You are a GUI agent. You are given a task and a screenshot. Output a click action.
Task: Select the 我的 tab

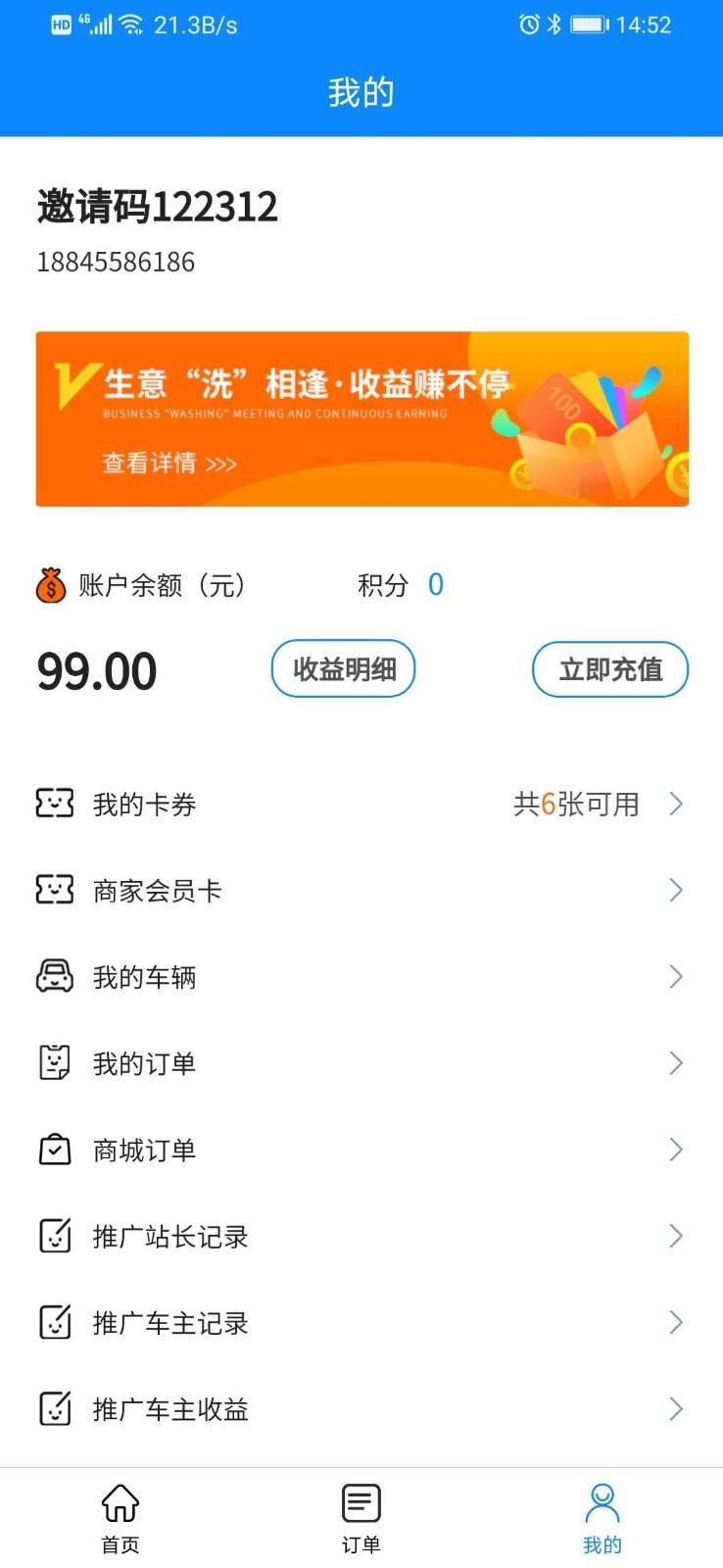tap(602, 1517)
